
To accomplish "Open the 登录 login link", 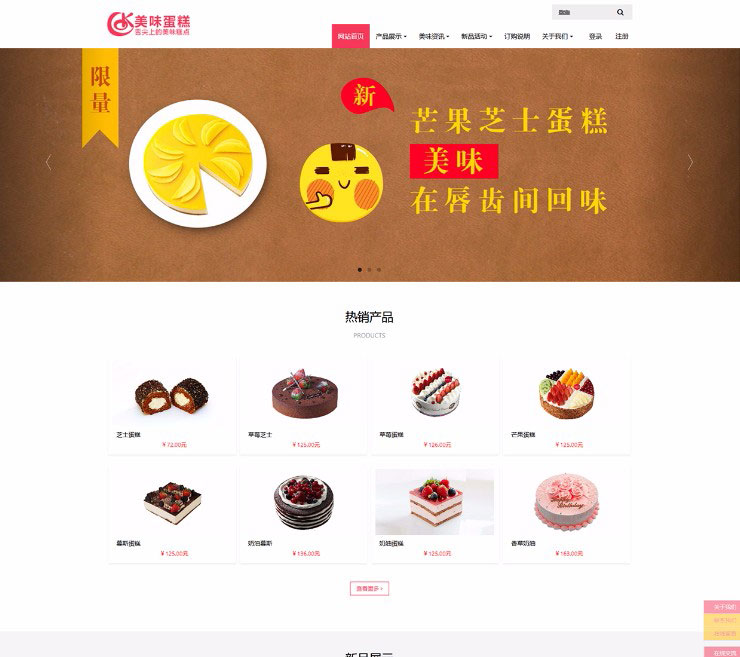I will pos(595,36).
